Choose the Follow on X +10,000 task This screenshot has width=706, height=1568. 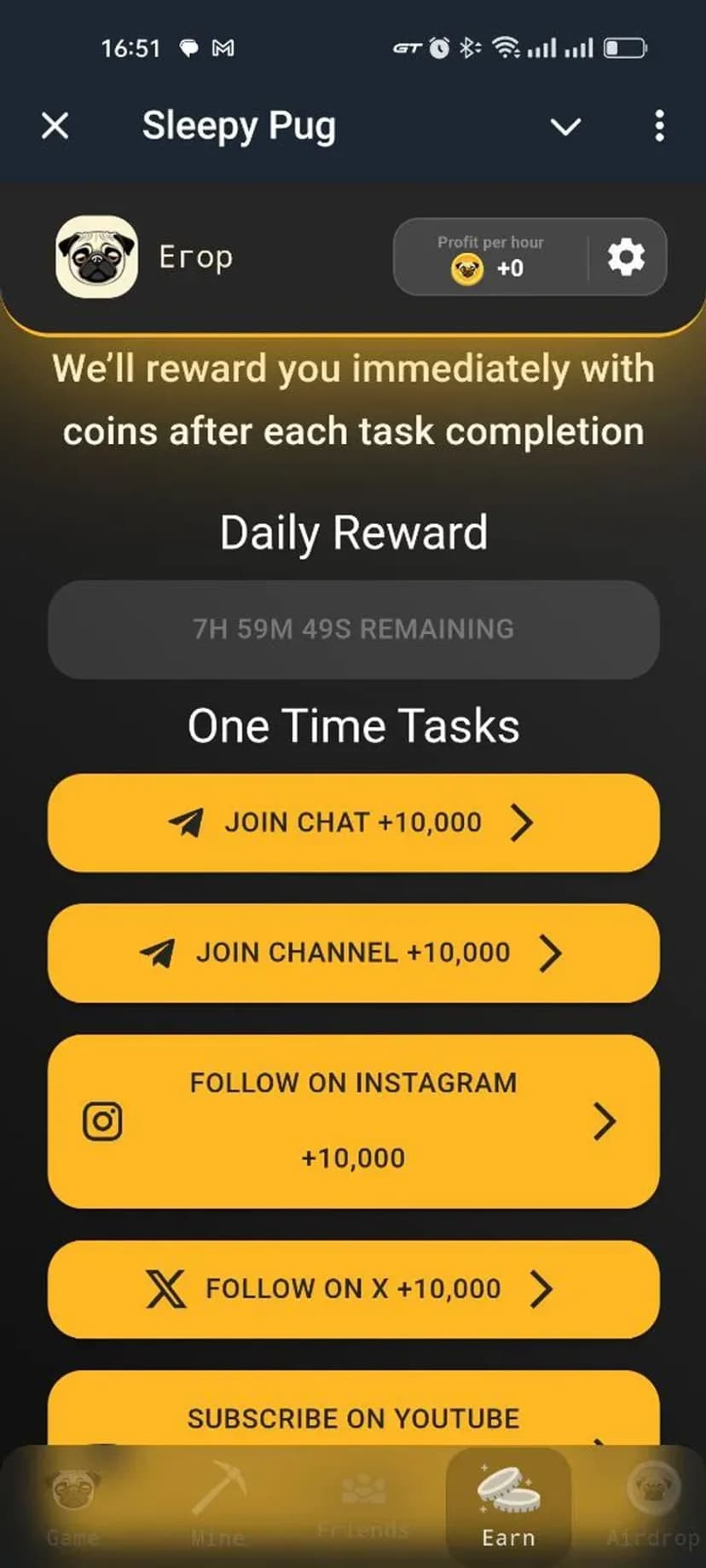coord(353,1288)
